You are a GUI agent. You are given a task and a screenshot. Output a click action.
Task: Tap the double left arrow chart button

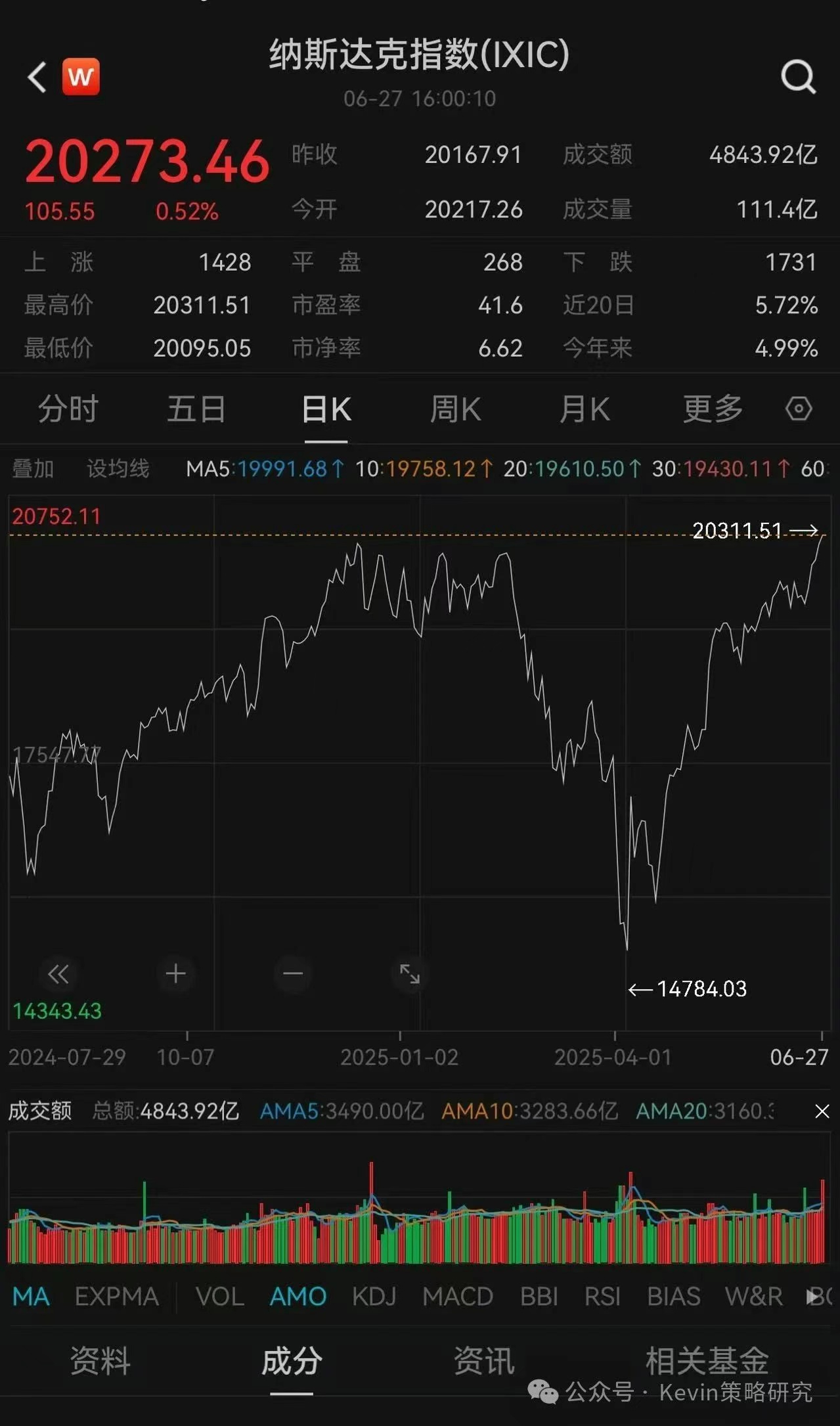pyautogui.click(x=58, y=973)
